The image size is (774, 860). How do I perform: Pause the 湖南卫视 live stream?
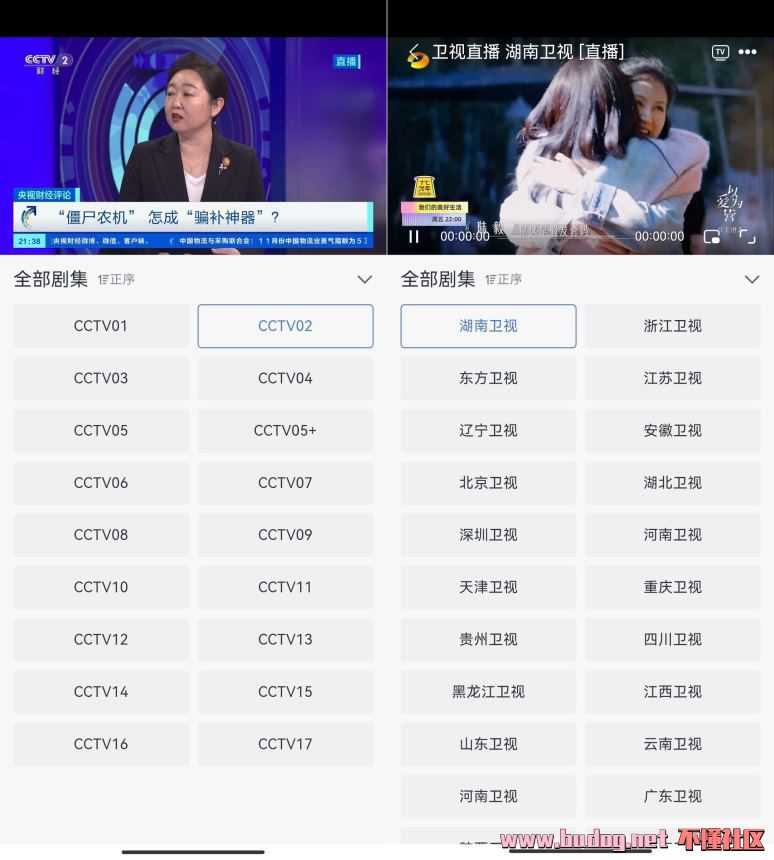click(x=413, y=237)
